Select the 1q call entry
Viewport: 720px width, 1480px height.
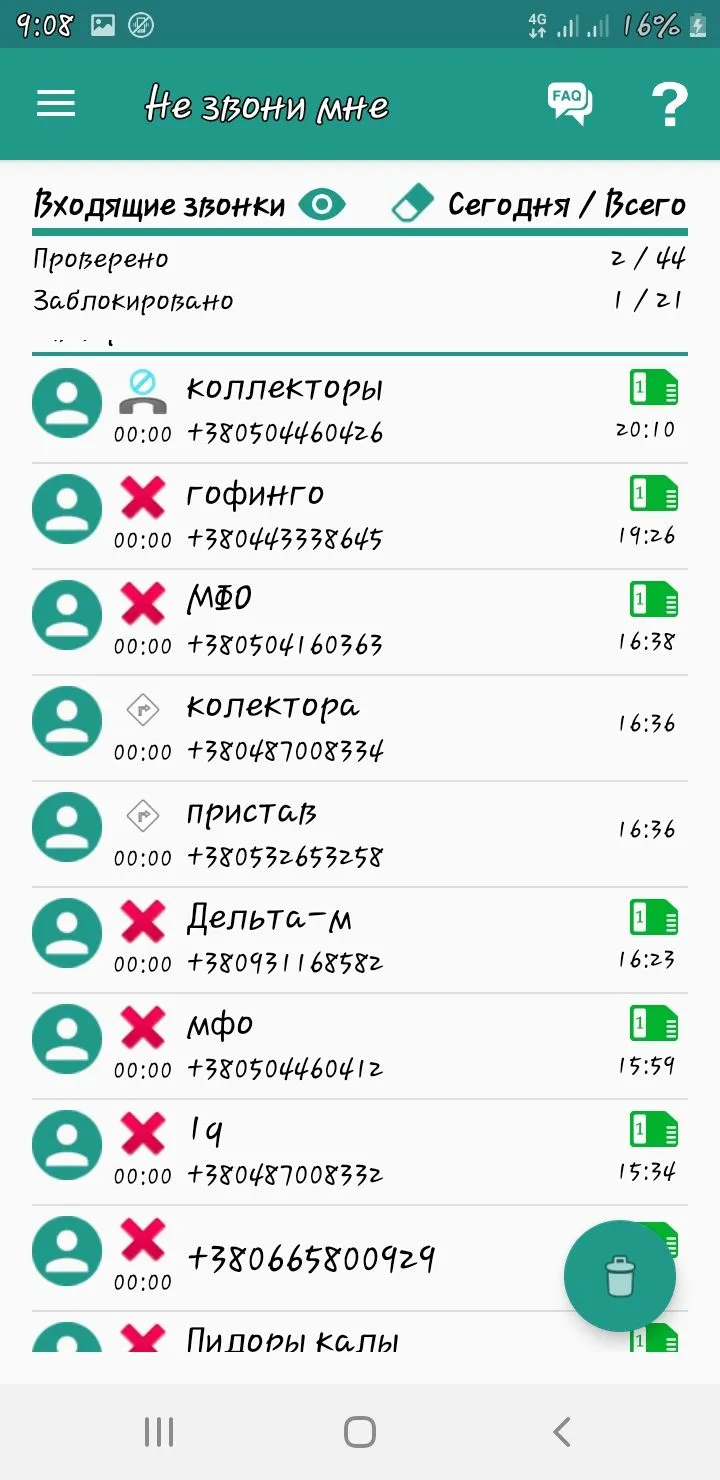pyautogui.click(x=360, y=1152)
